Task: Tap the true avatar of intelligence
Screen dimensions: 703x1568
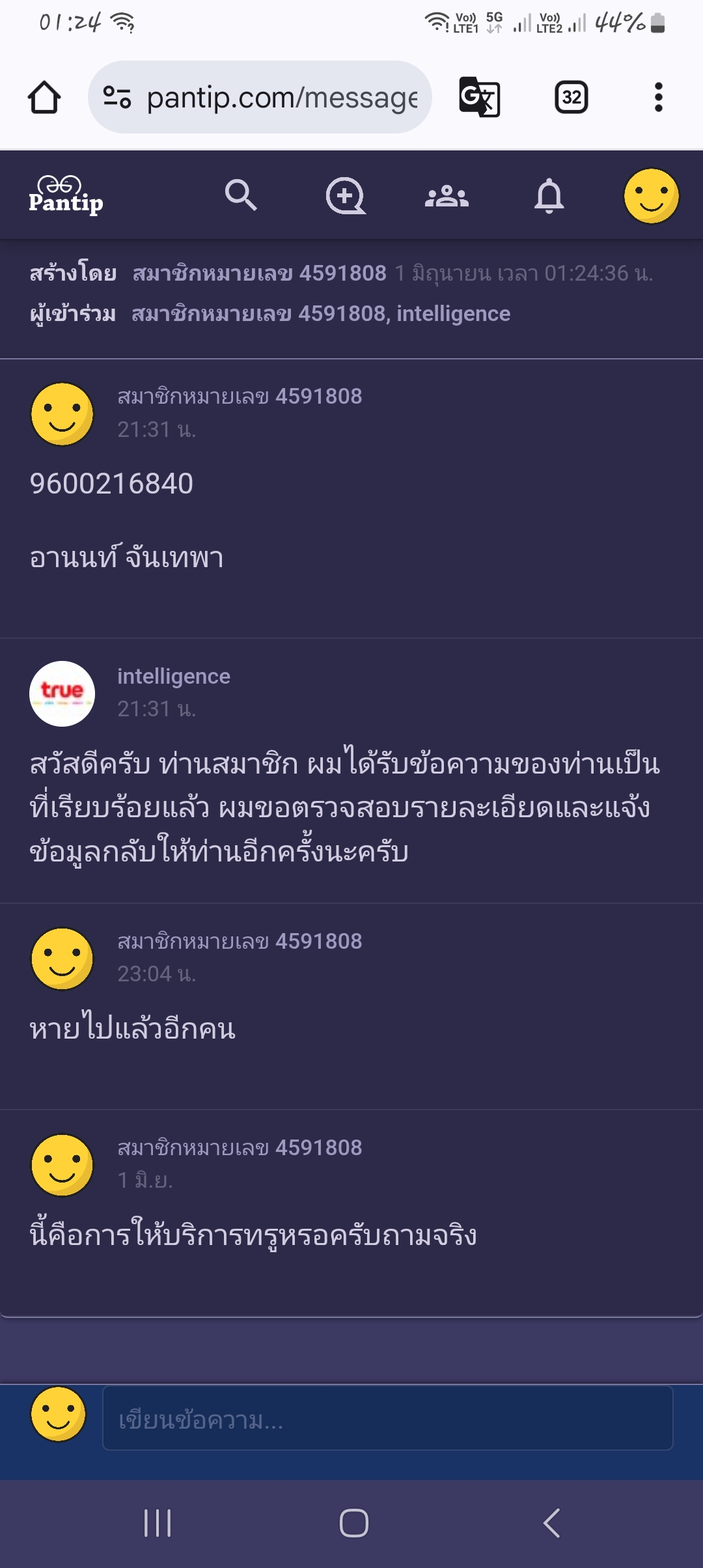Action: click(x=62, y=694)
